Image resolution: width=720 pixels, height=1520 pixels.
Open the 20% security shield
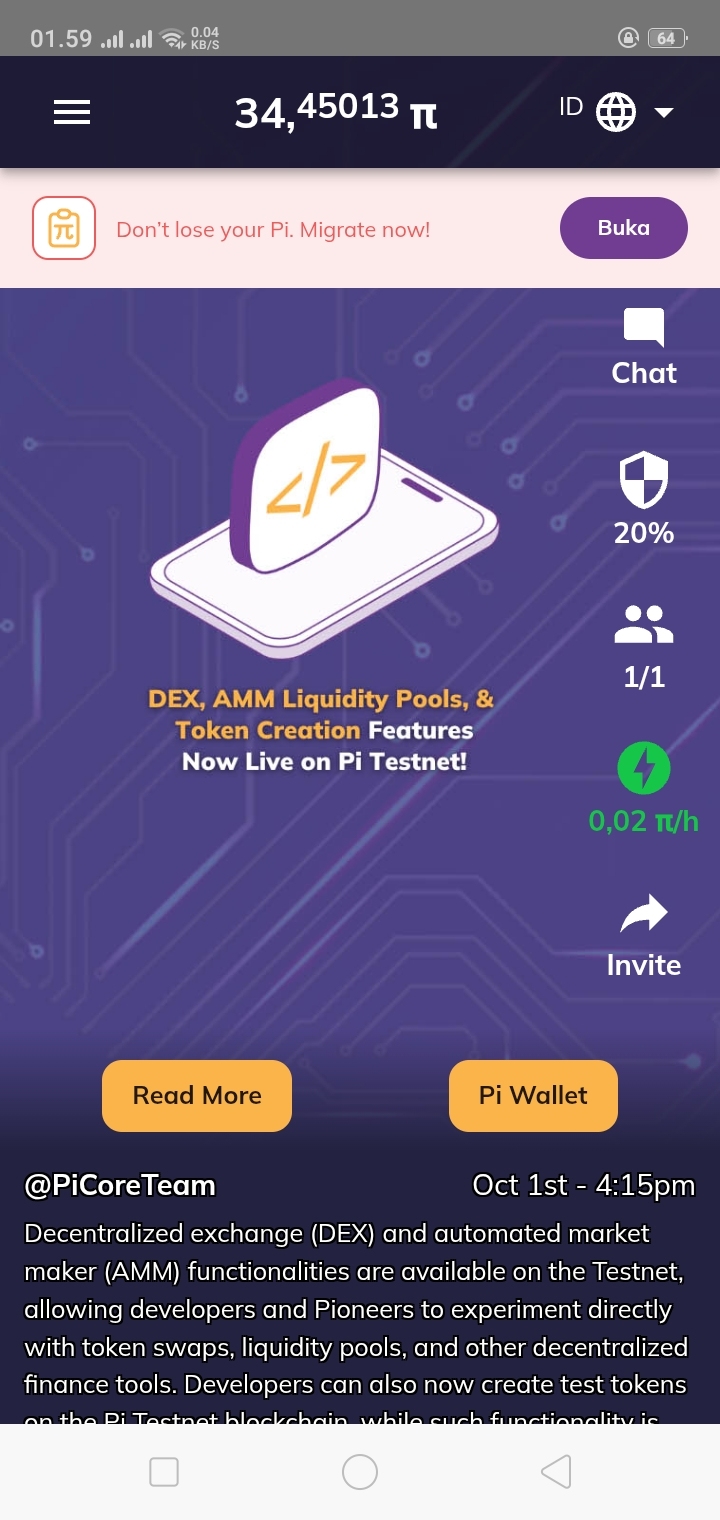point(644,498)
